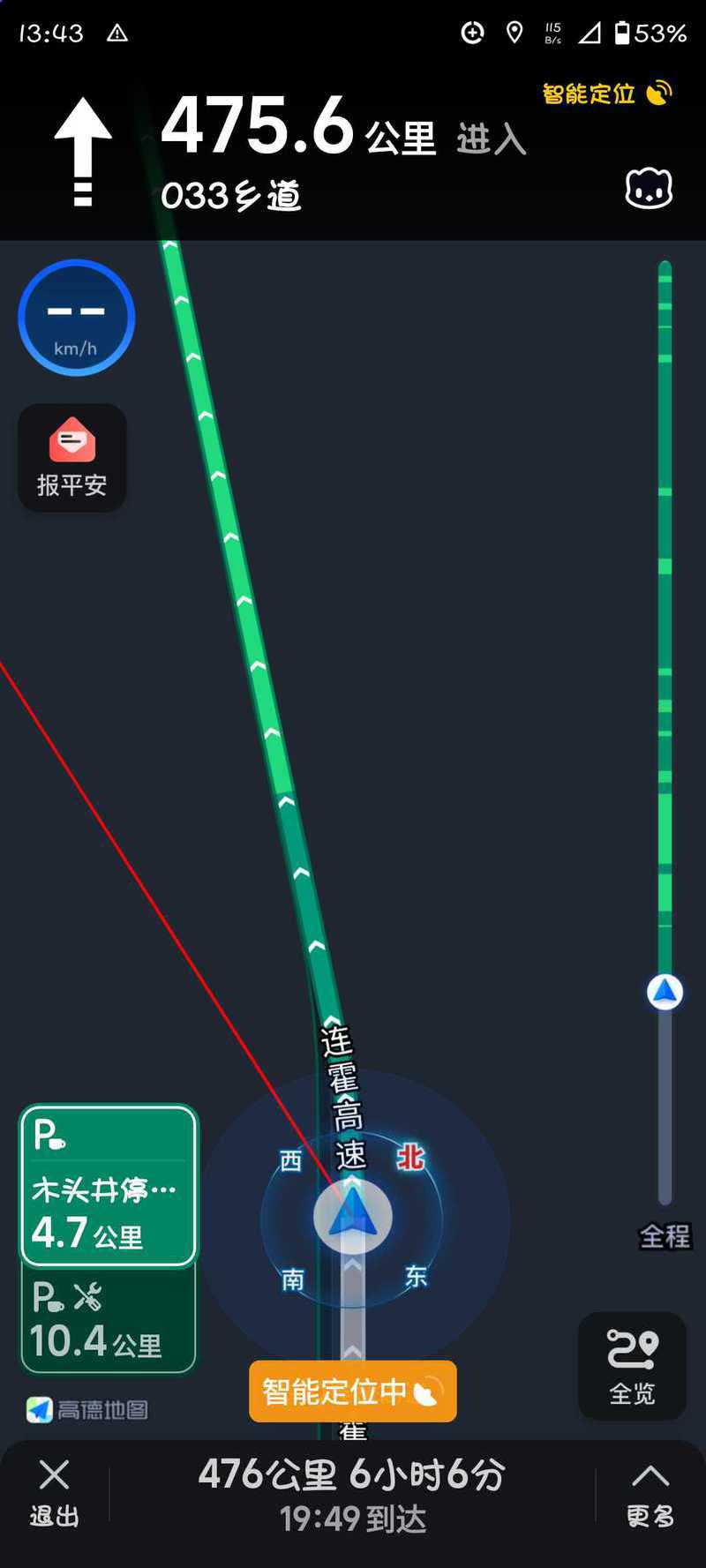This screenshot has height=1568, width=706.
Task: Open the 全览 route overview
Action: coord(632,1366)
